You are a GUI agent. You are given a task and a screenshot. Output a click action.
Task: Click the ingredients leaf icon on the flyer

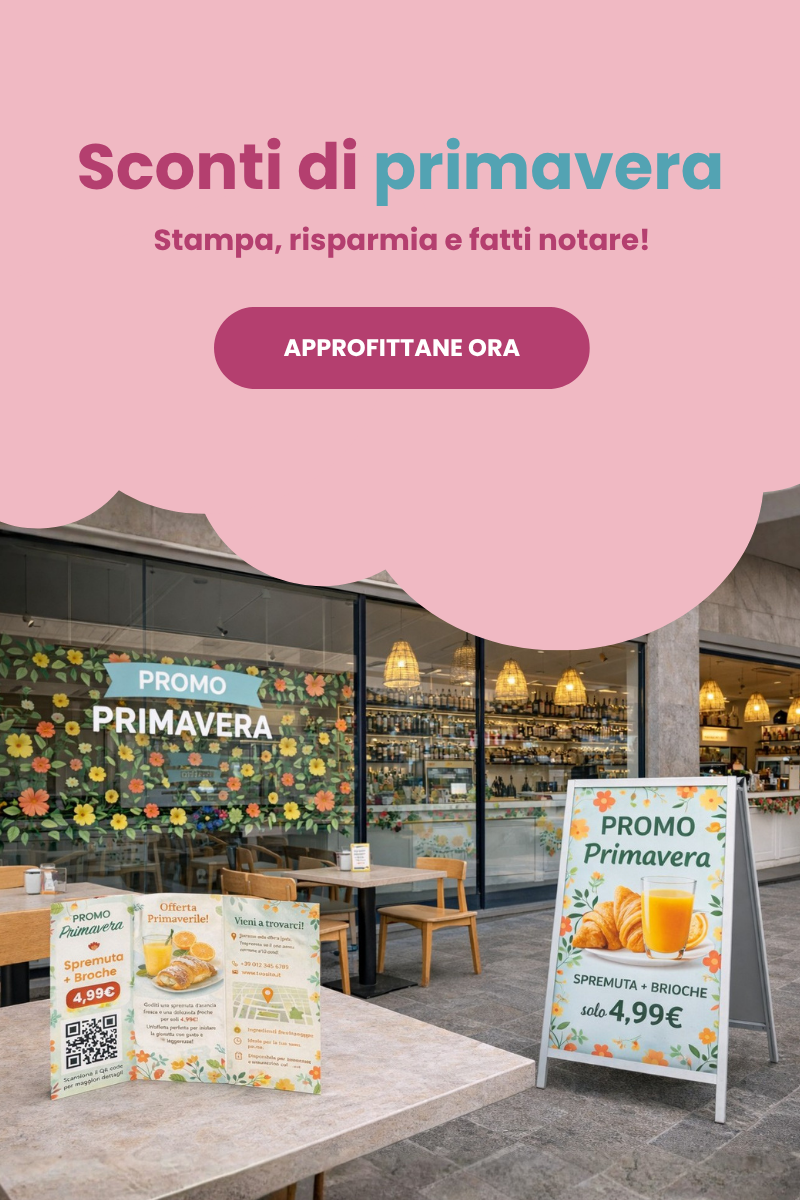[x=237, y=1030]
